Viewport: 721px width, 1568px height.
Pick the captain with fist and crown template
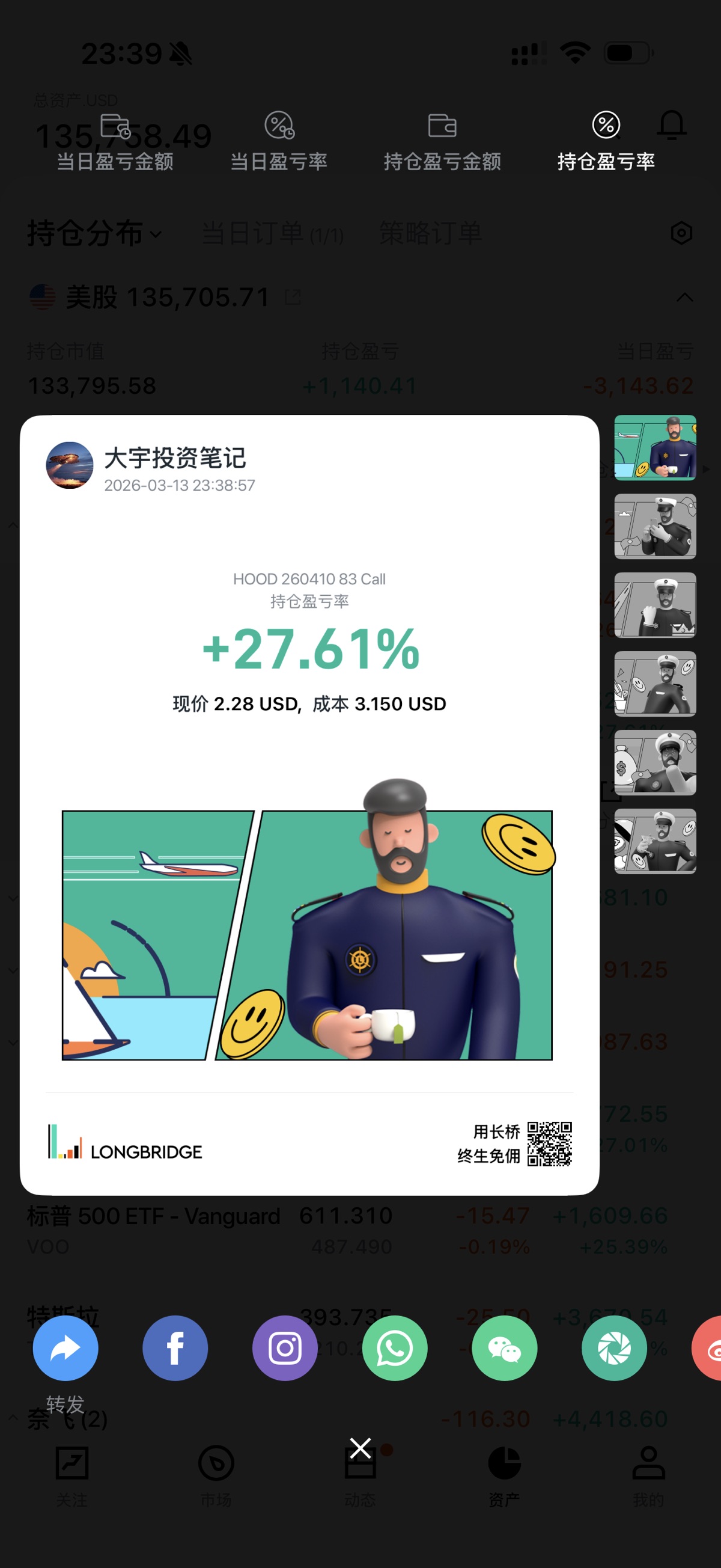(655, 605)
